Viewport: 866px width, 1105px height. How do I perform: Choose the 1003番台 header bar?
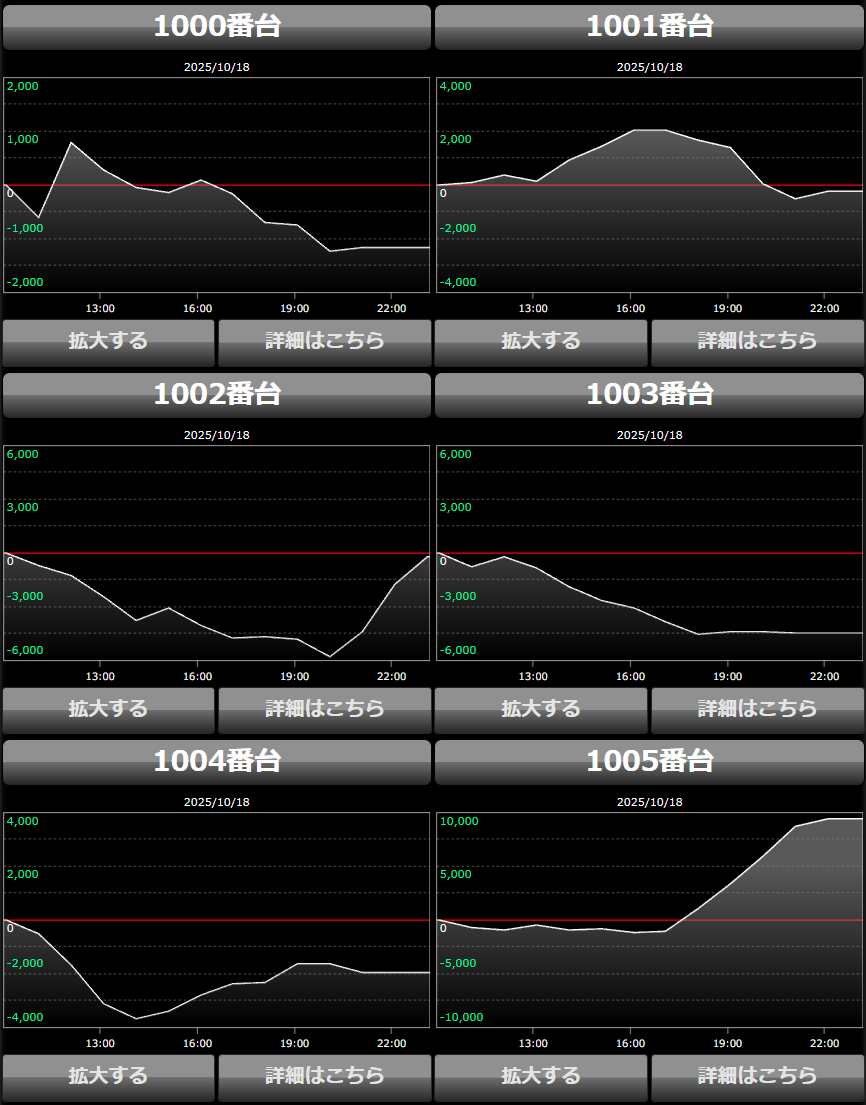coord(649,395)
